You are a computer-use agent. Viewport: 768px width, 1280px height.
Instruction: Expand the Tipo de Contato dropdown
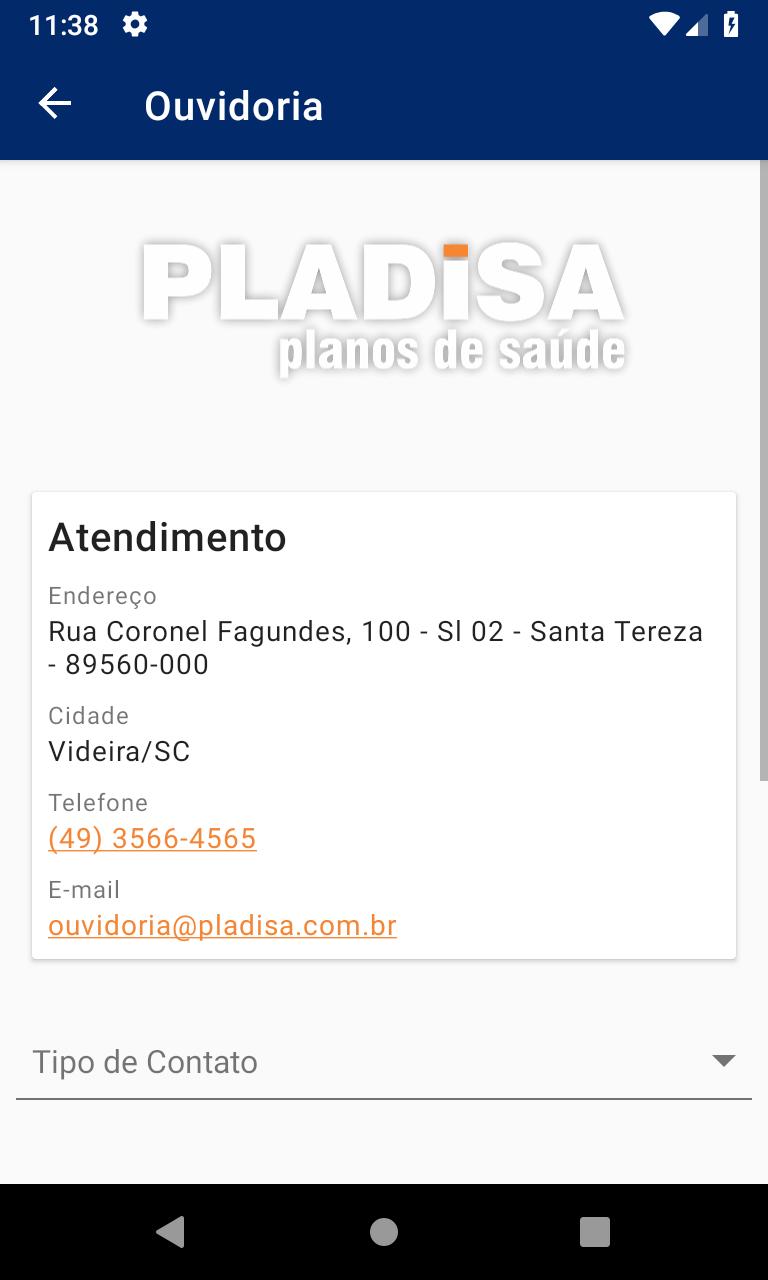384,1062
